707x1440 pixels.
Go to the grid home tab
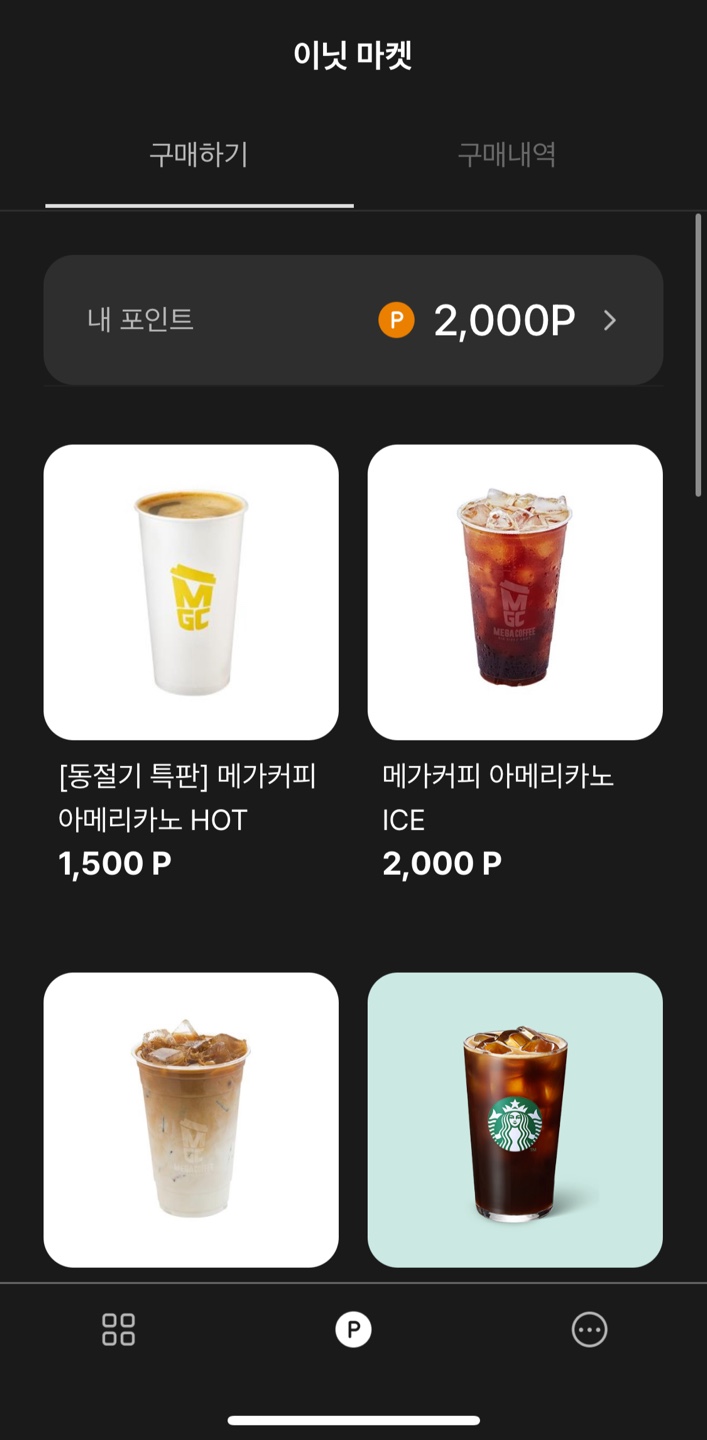coord(118,1329)
